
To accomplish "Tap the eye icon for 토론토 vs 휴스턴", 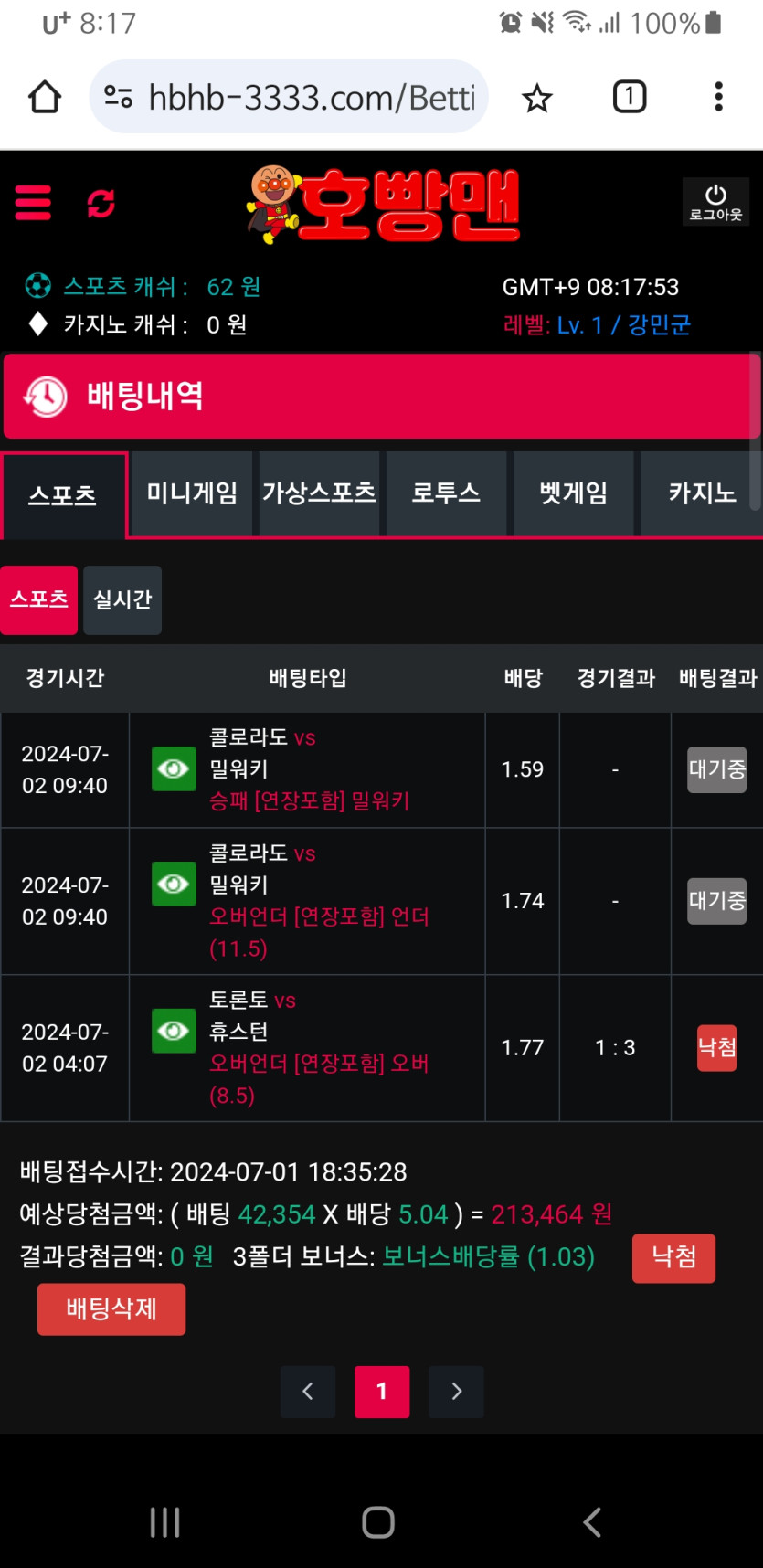I will [x=174, y=1031].
